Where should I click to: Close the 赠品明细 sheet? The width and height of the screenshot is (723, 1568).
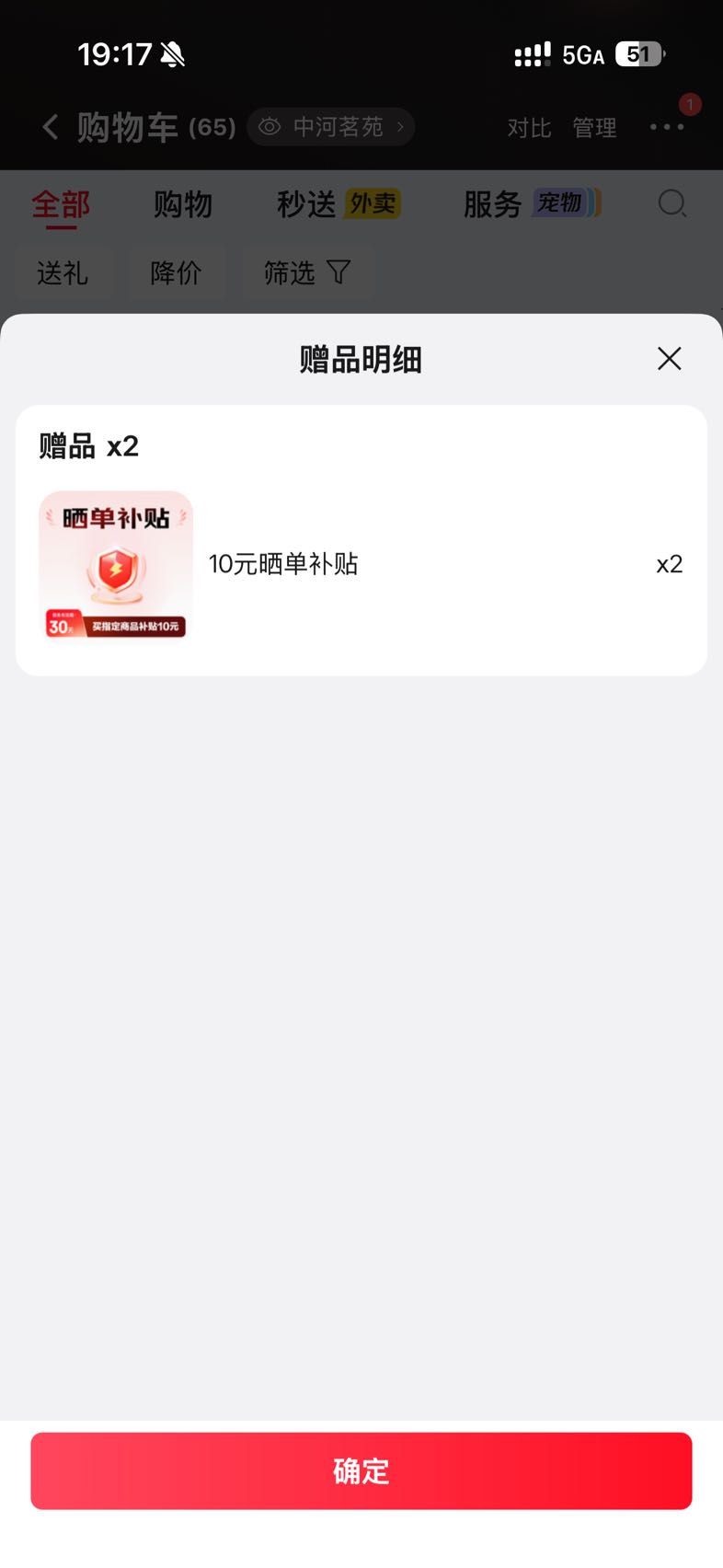click(x=670, y=358)
